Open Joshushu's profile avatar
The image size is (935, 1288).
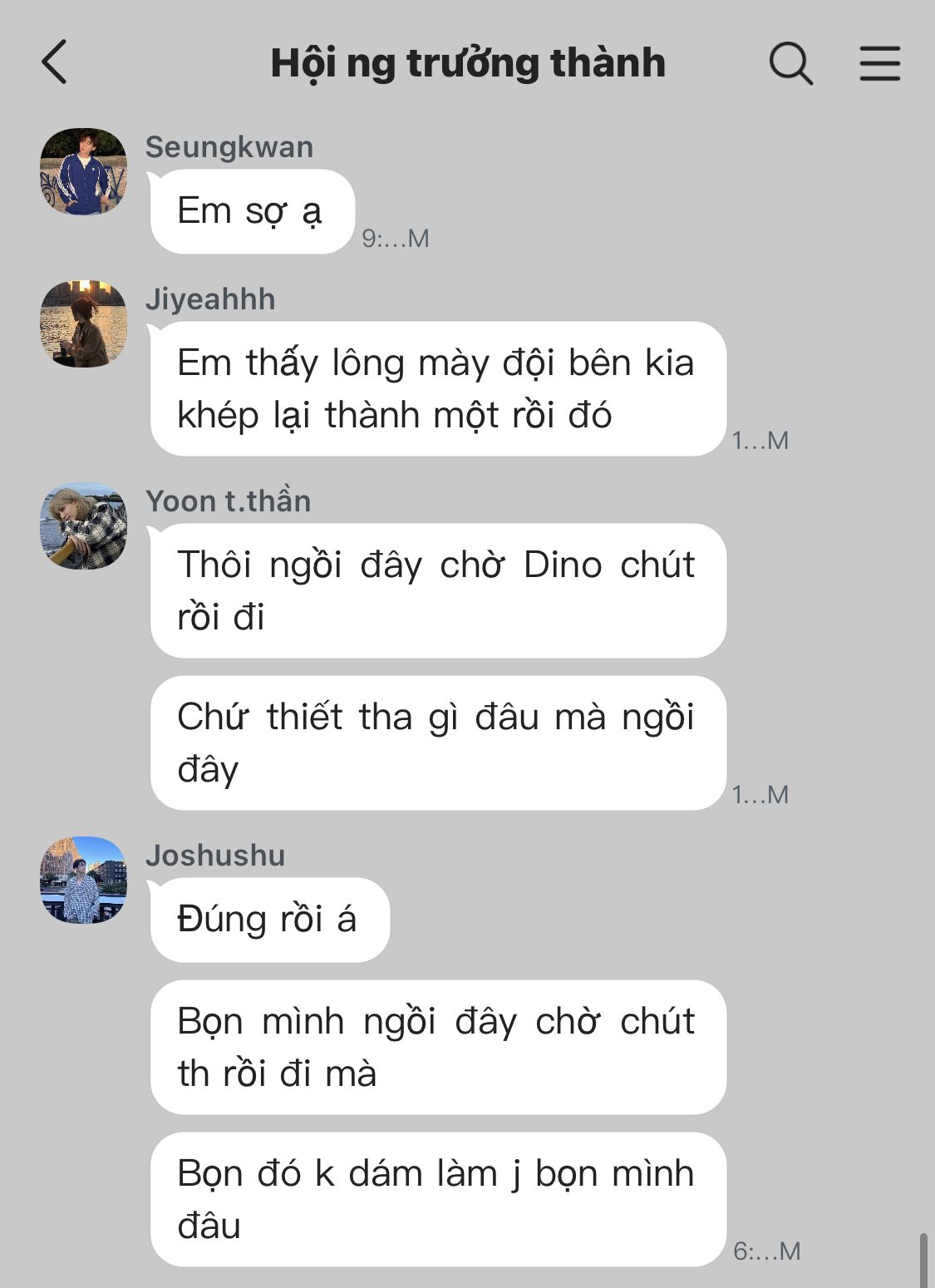pyautogui.click(x=83, y=880)
